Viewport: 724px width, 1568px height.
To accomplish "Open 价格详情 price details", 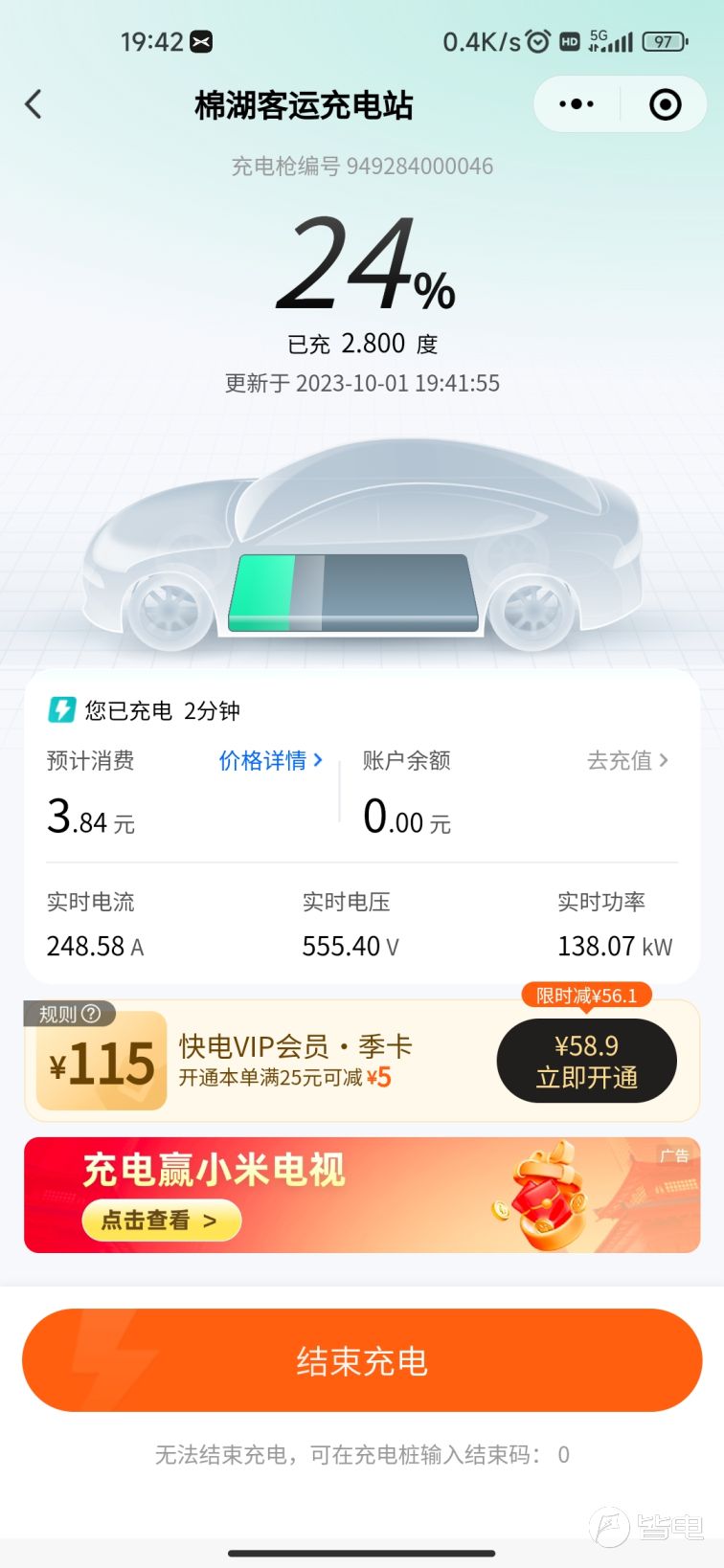I will [x=270, y=760].
